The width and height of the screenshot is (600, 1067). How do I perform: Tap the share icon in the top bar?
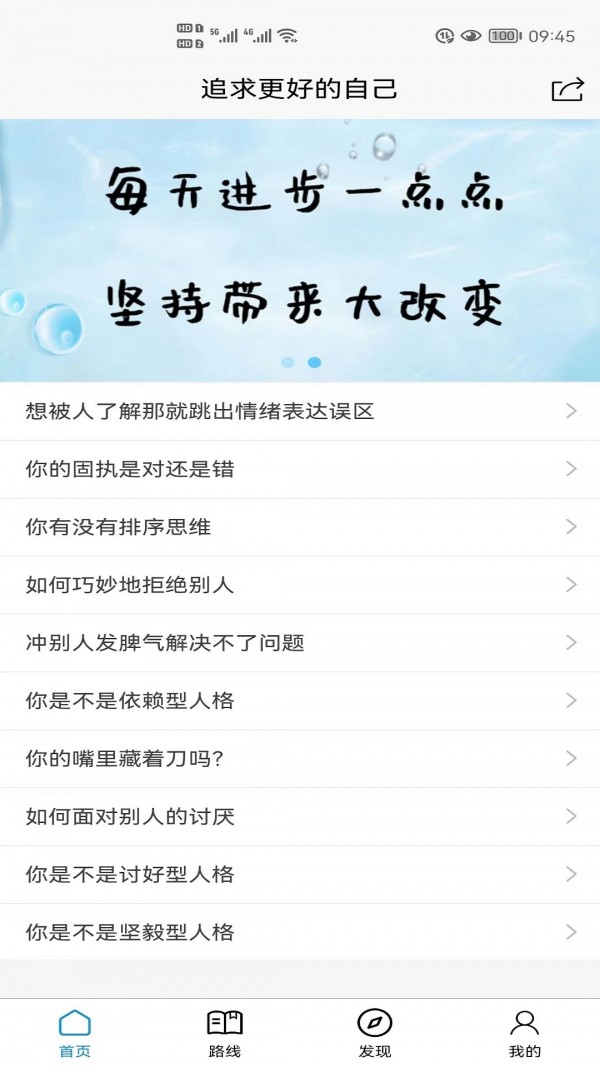click(567, 89)
